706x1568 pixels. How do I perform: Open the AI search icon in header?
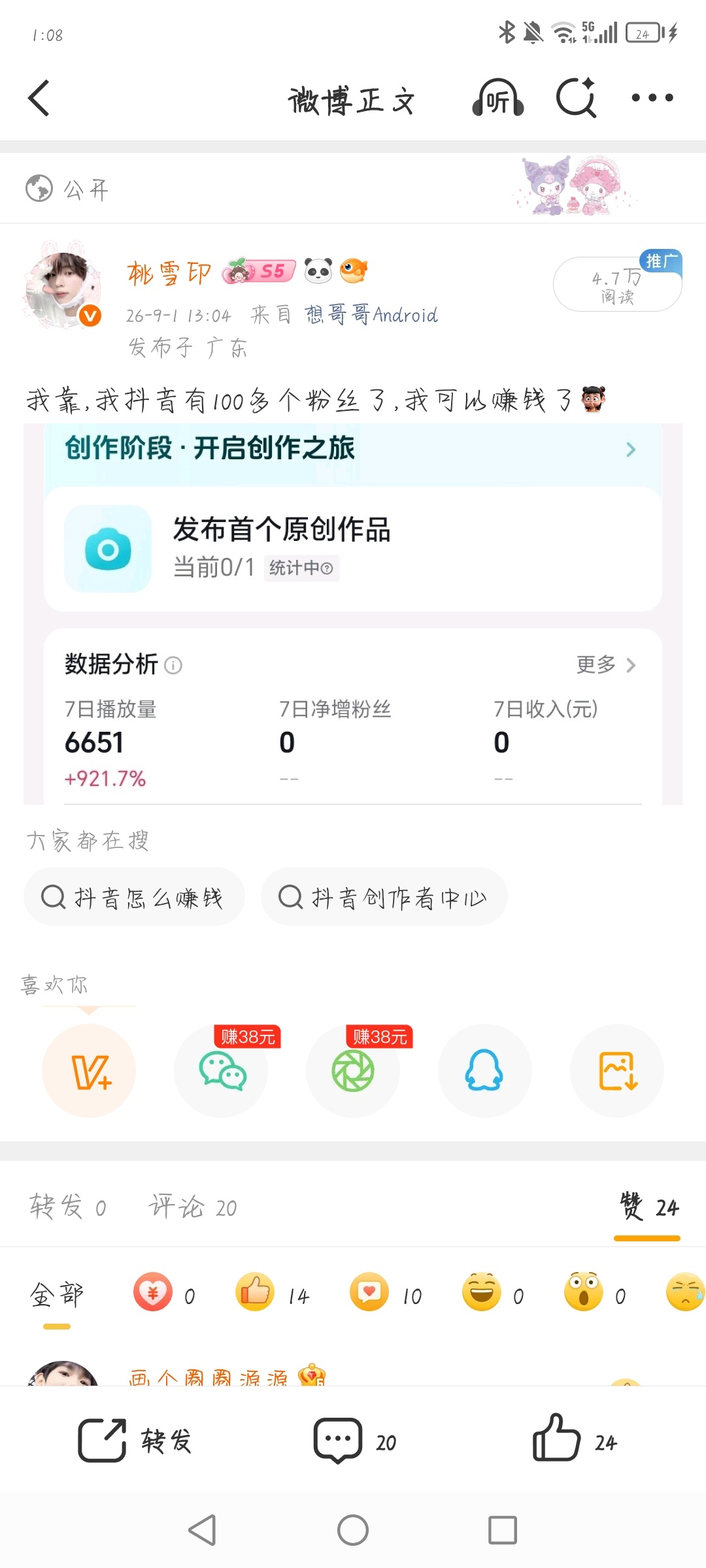577,98
